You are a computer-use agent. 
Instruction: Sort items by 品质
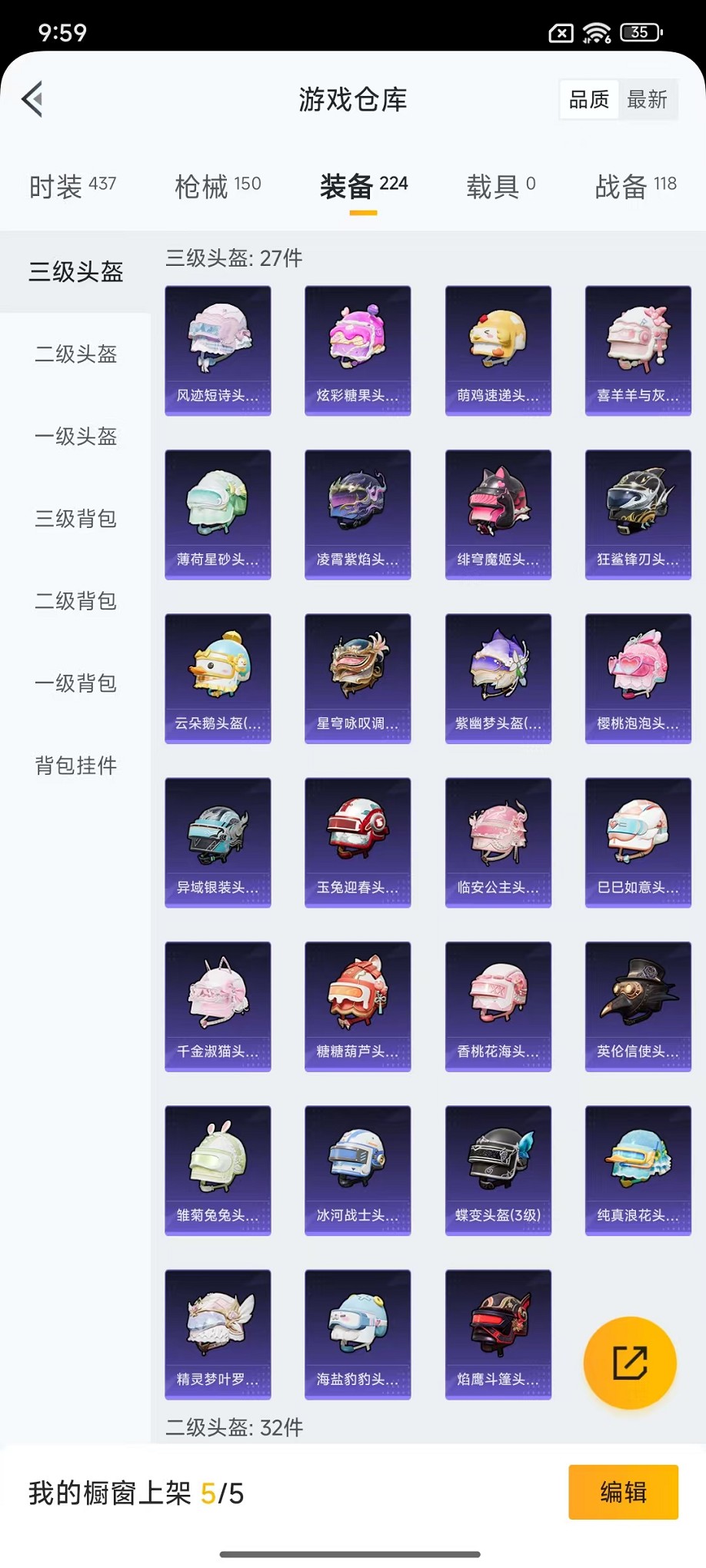tap(589, 99)
